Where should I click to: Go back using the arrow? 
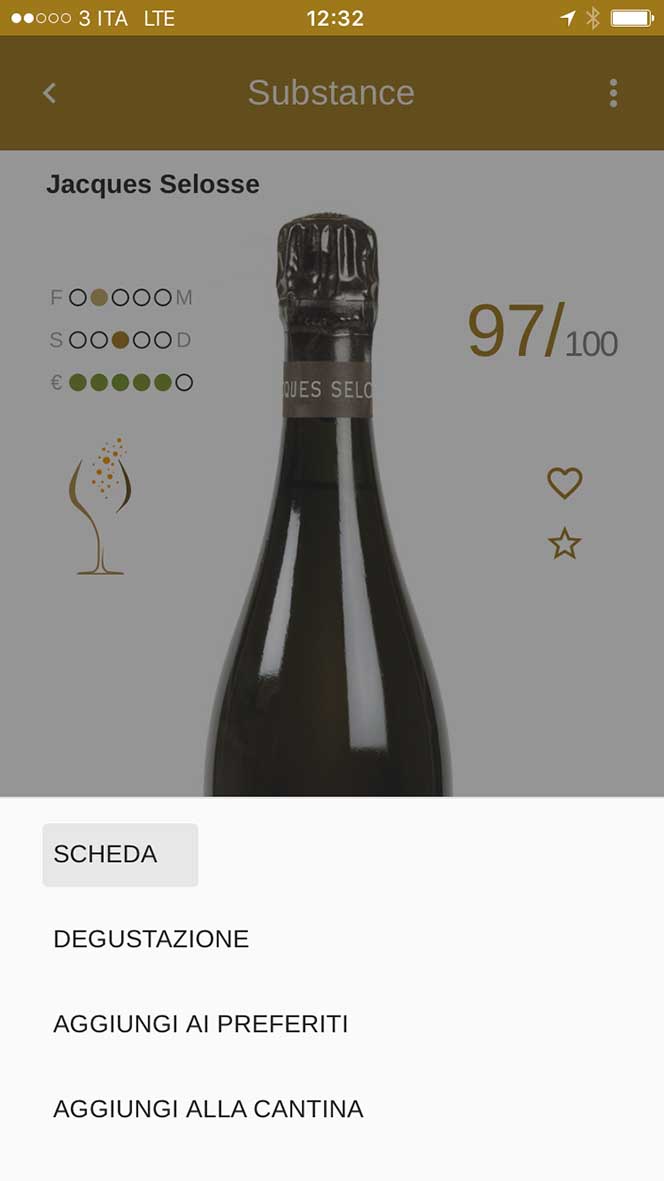(49, 93)
